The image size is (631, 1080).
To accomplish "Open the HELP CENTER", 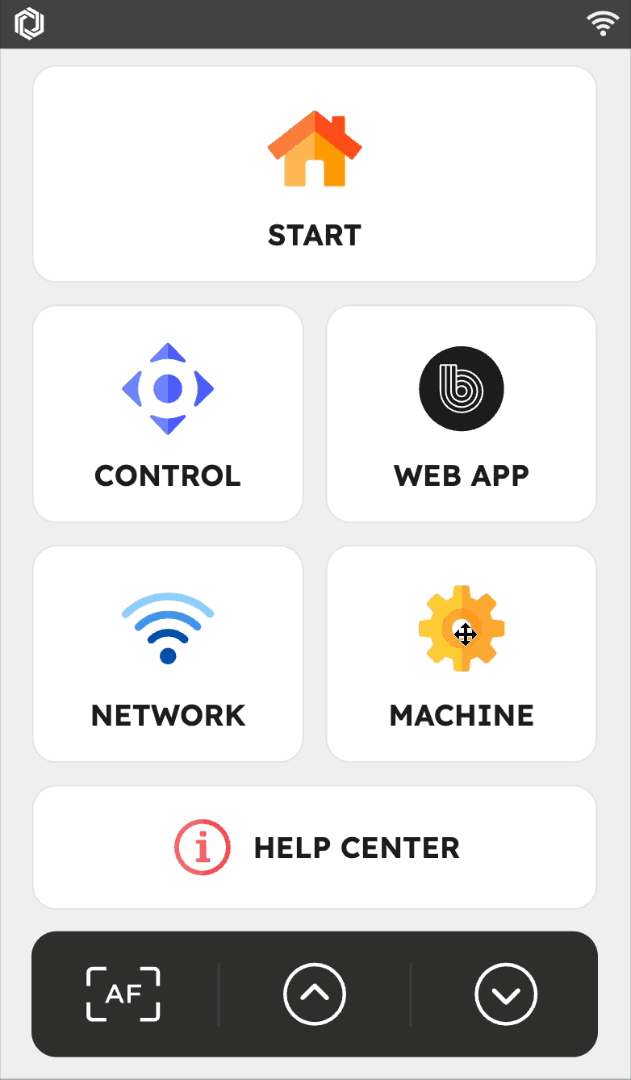I will tap(315, 848).
